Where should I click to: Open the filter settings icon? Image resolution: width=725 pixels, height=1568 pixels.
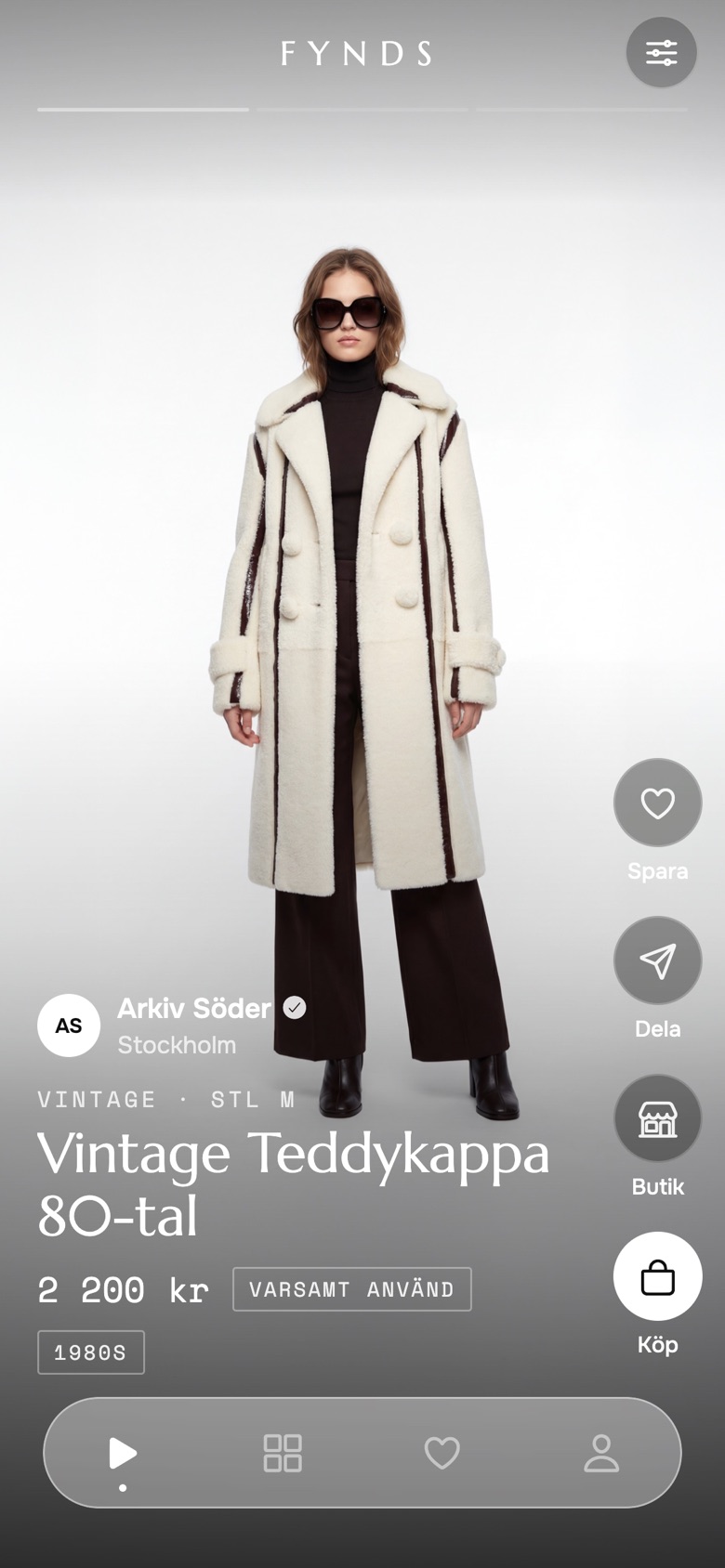point(661,53)
